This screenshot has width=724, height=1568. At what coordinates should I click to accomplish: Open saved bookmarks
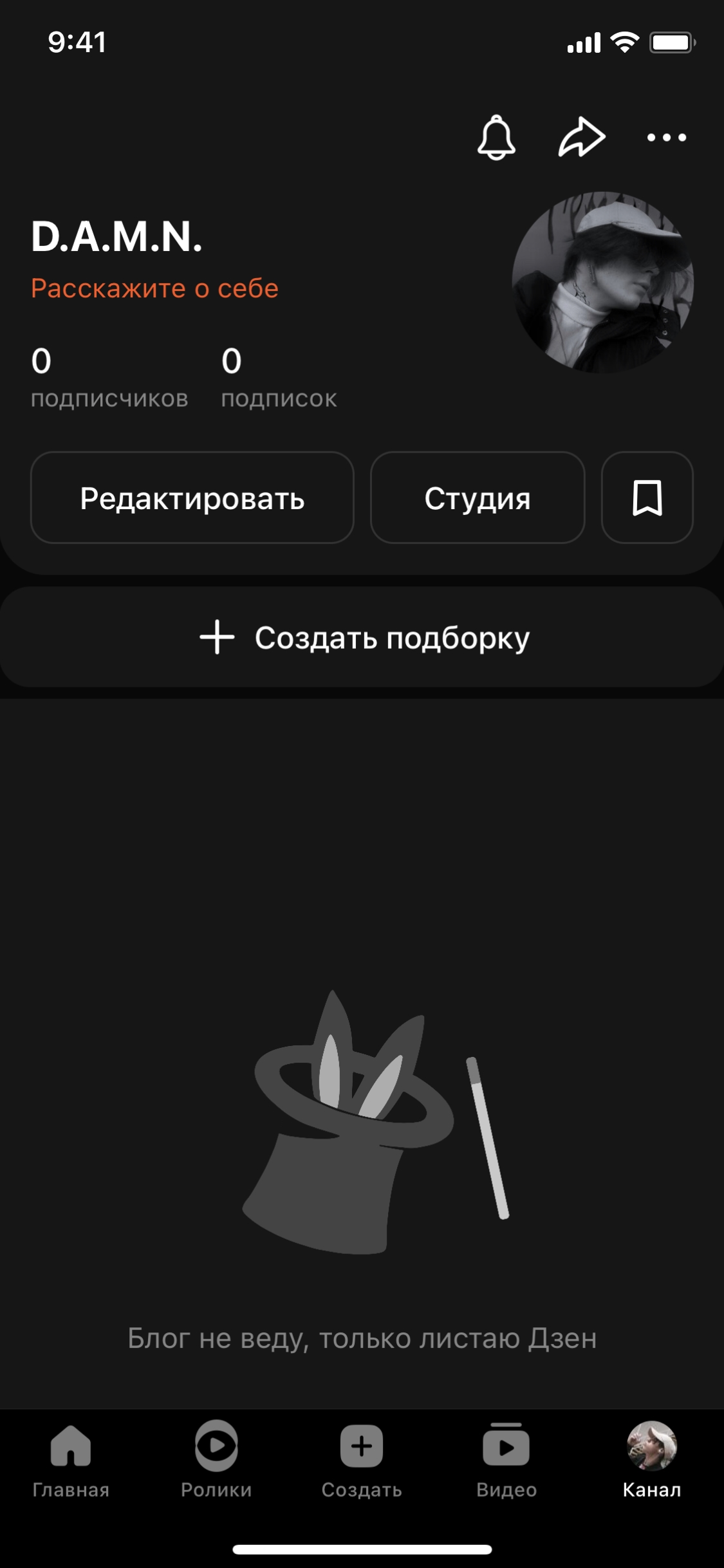click(647, 498)
